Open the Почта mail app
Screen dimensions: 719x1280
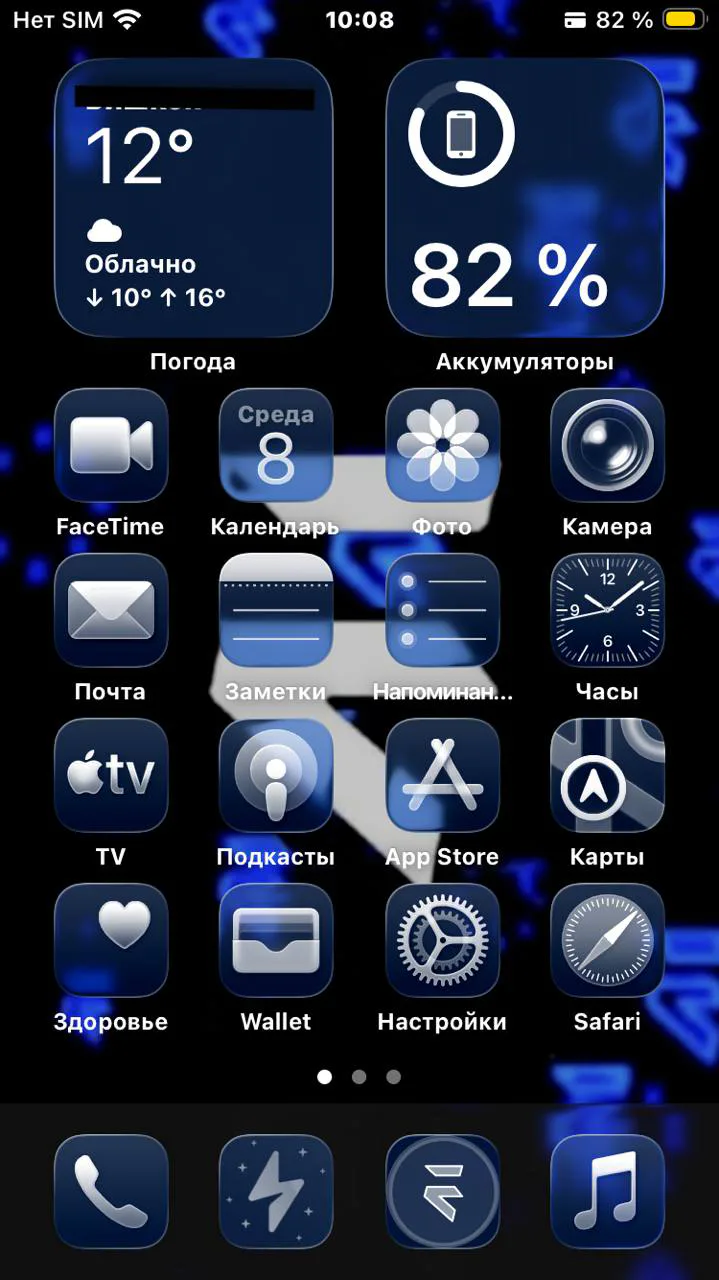[111, 610]
